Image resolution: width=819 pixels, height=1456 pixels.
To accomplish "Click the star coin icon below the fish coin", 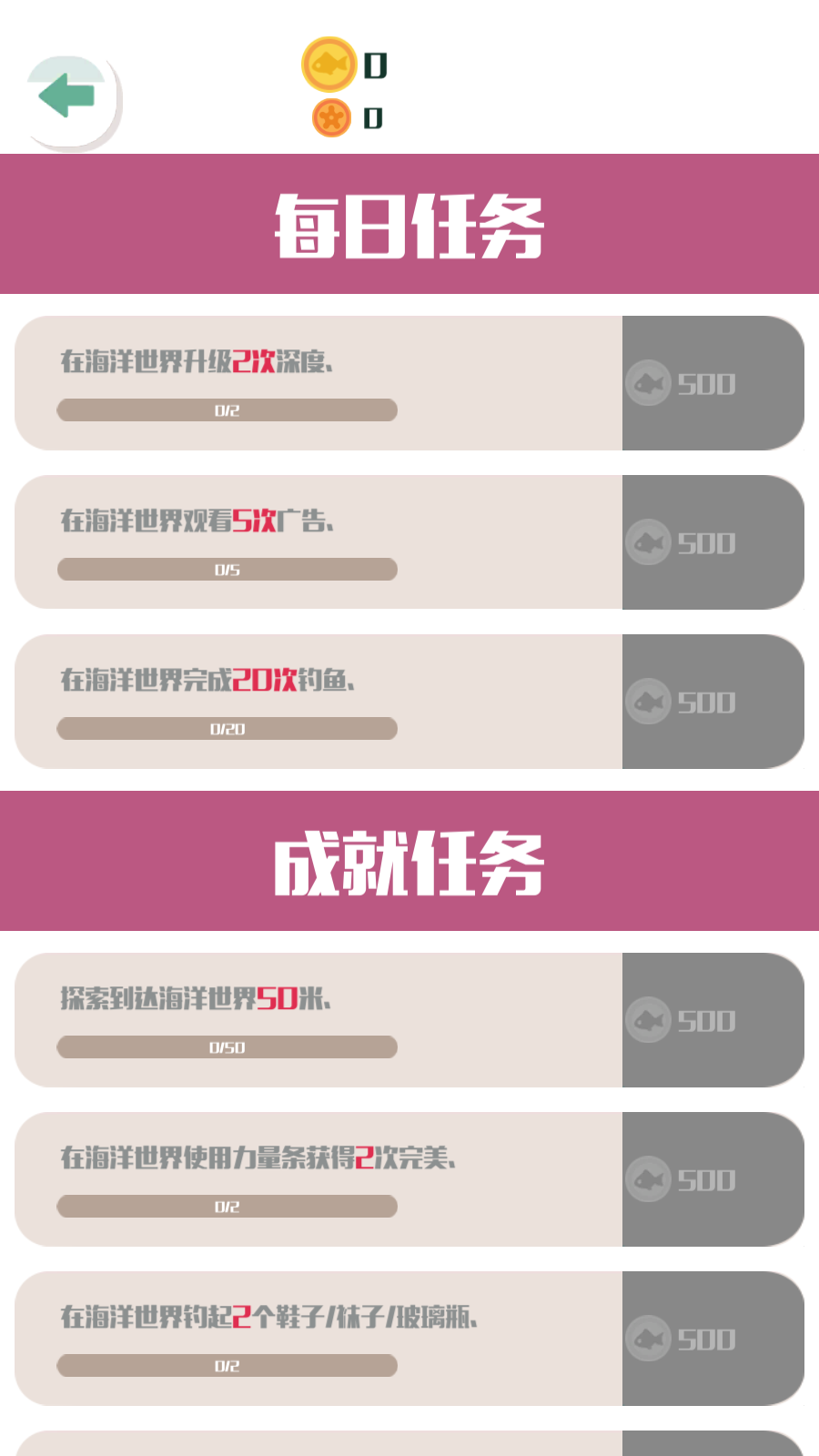I will coord(332,117).
